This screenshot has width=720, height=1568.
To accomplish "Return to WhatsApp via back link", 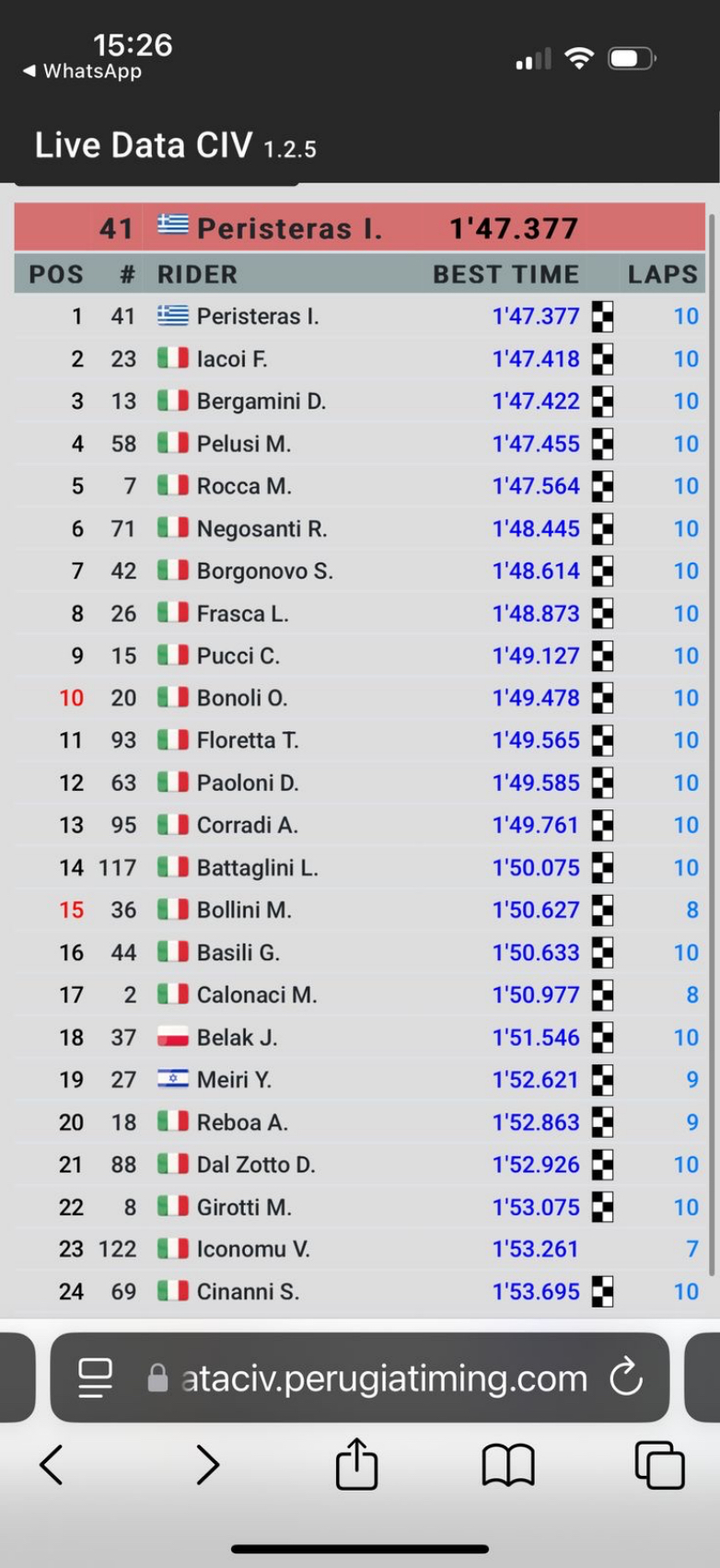I will (x=83, y=72).
